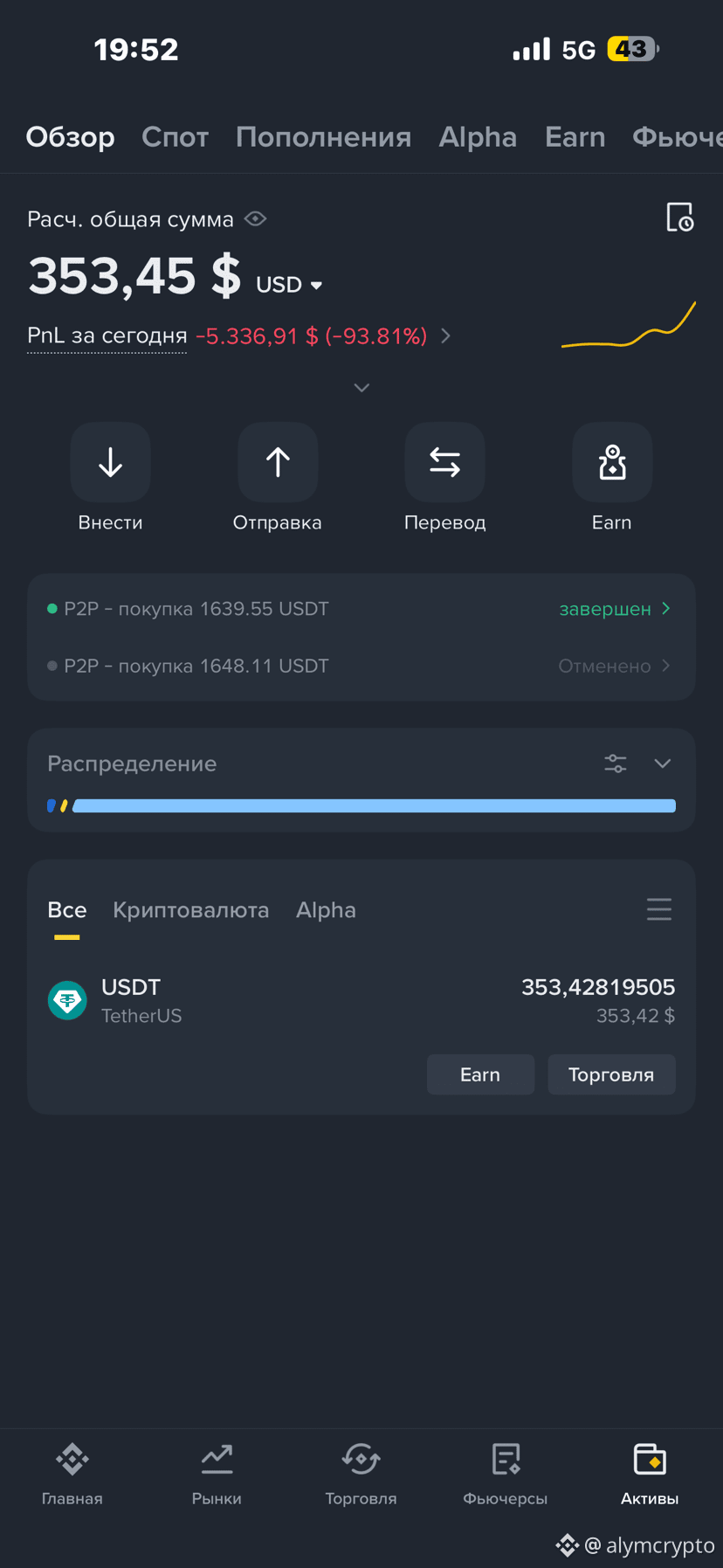Open the Перевод transfer button
The height and width of the screenshot is (1568, 723).
[x=444, y=478]
